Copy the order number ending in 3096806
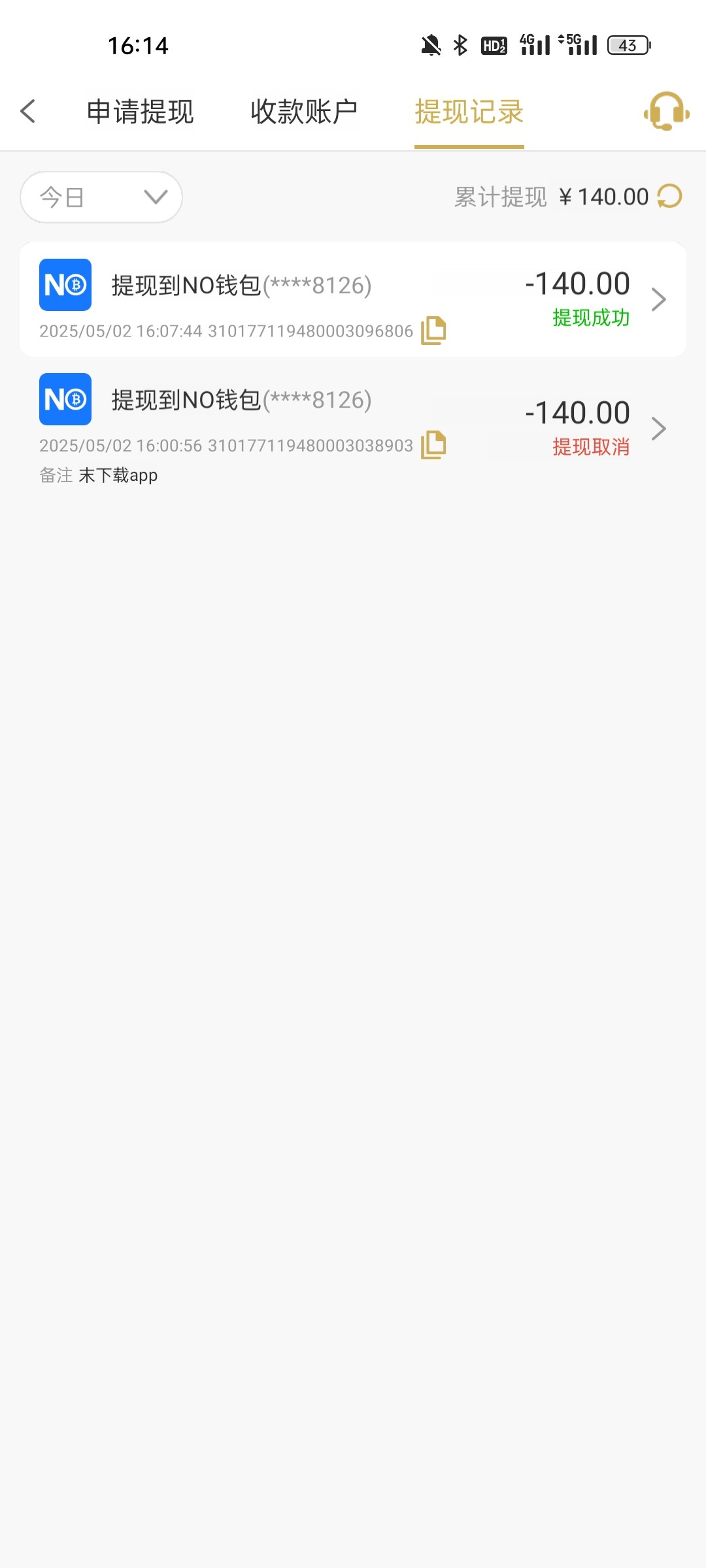Image resolution: width=706 pixels, height=1568 pixels. point(433,331)
